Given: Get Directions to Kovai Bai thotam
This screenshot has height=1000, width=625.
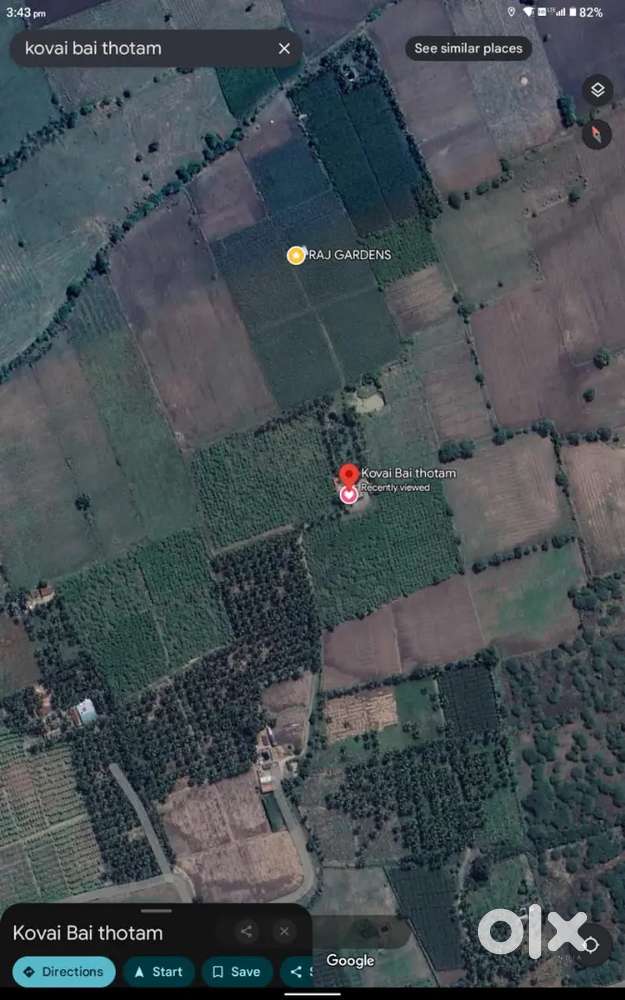Looking at the screenshot, I should tap(64, 971).
